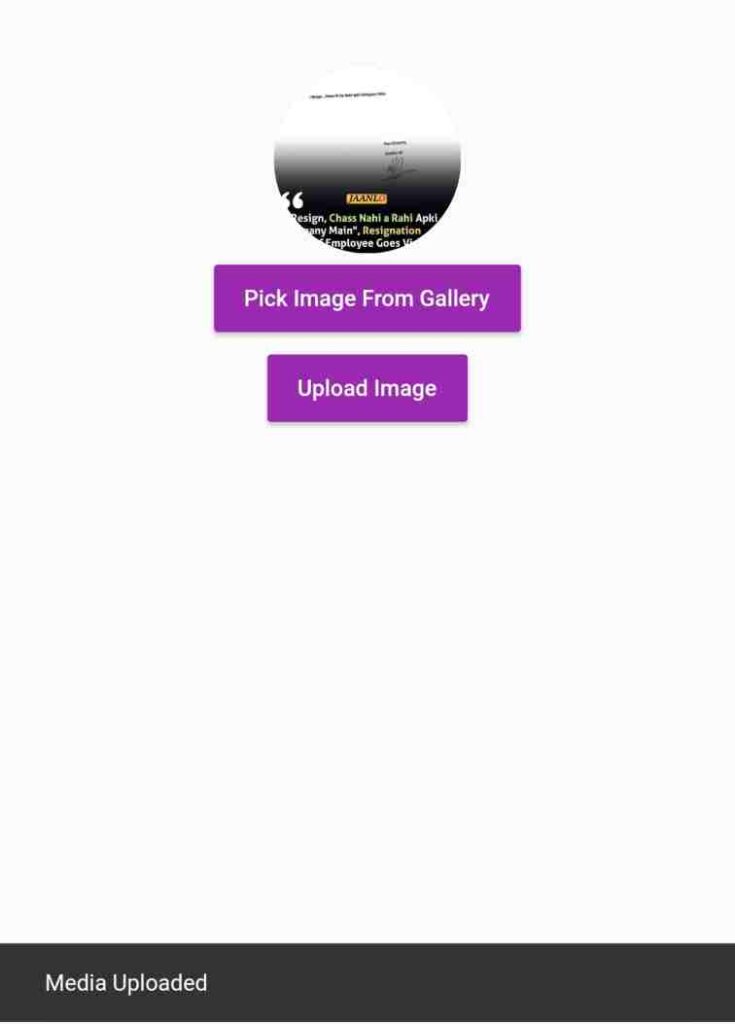The height and width of the screenshot is (1024, 735).
Task: Click the 'Chass Nahi a Rahi Apki' headline text
Action: click(x=383, y=217)
